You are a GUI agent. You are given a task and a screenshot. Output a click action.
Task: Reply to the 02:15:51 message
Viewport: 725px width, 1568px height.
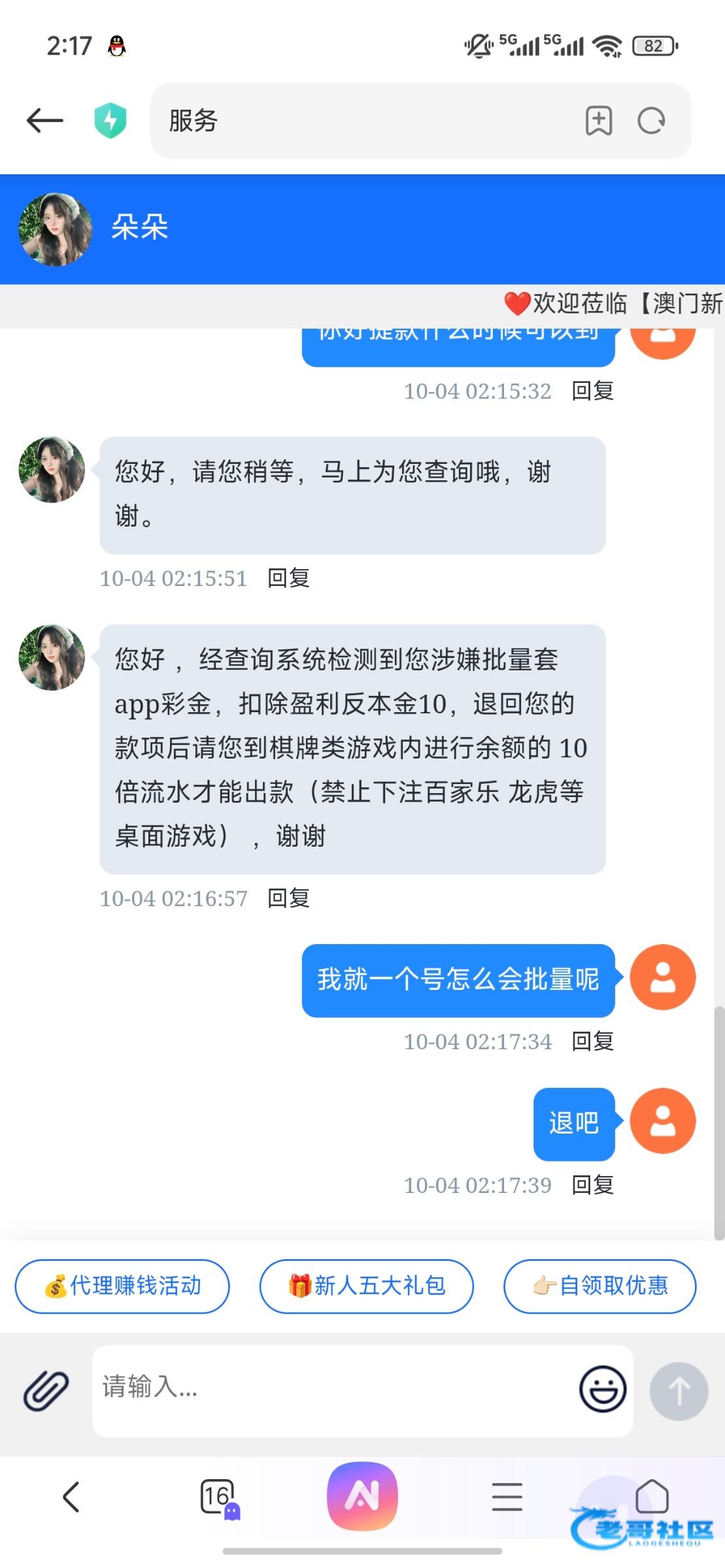pyautogui.click(x=288, y=578)
